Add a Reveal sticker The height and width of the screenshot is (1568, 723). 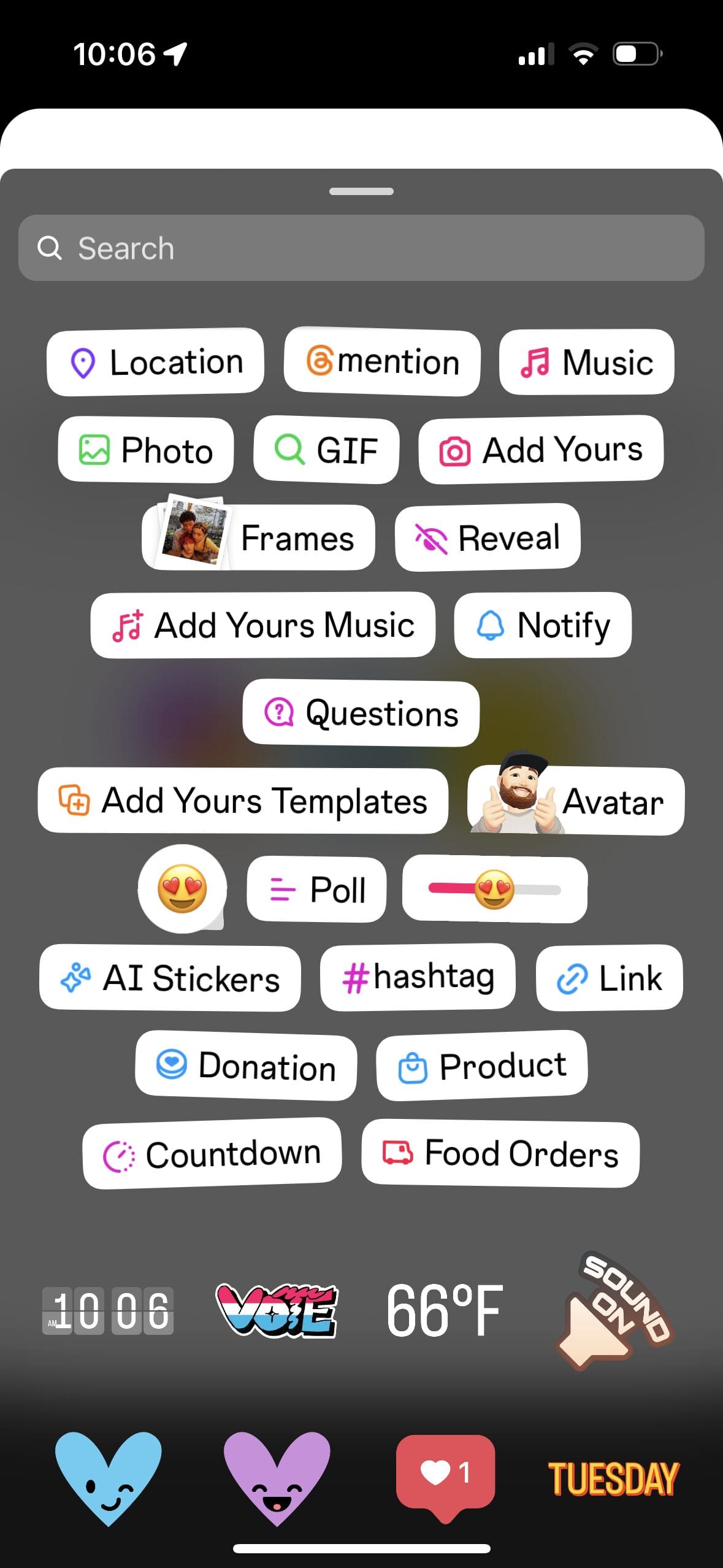488,537
